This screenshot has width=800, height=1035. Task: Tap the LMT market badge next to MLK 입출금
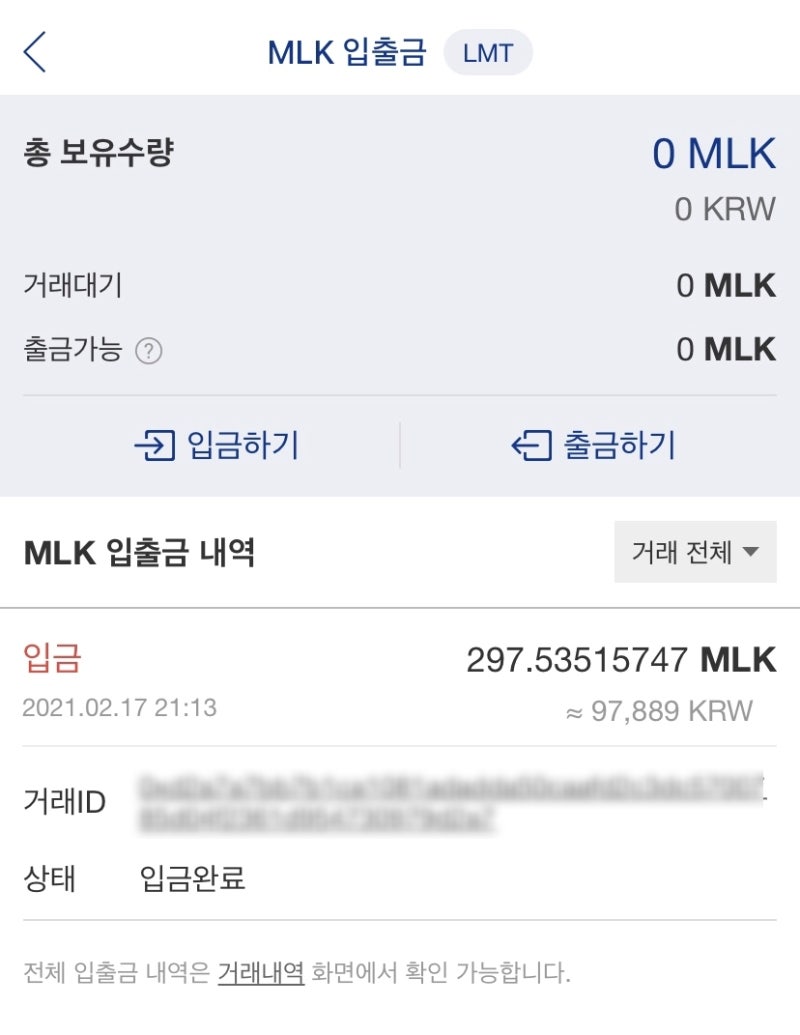[x=487, y=53]
